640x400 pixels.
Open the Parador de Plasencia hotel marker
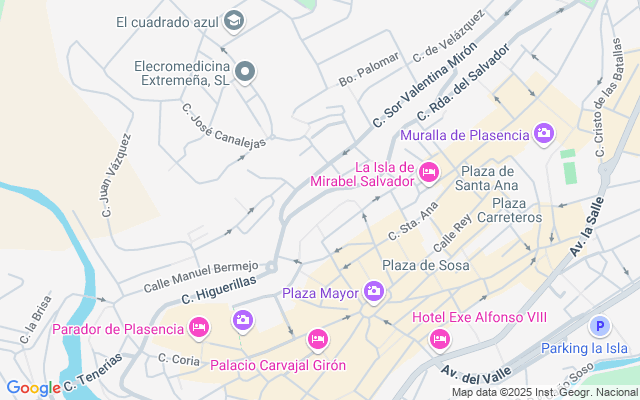tap(199, 327)
